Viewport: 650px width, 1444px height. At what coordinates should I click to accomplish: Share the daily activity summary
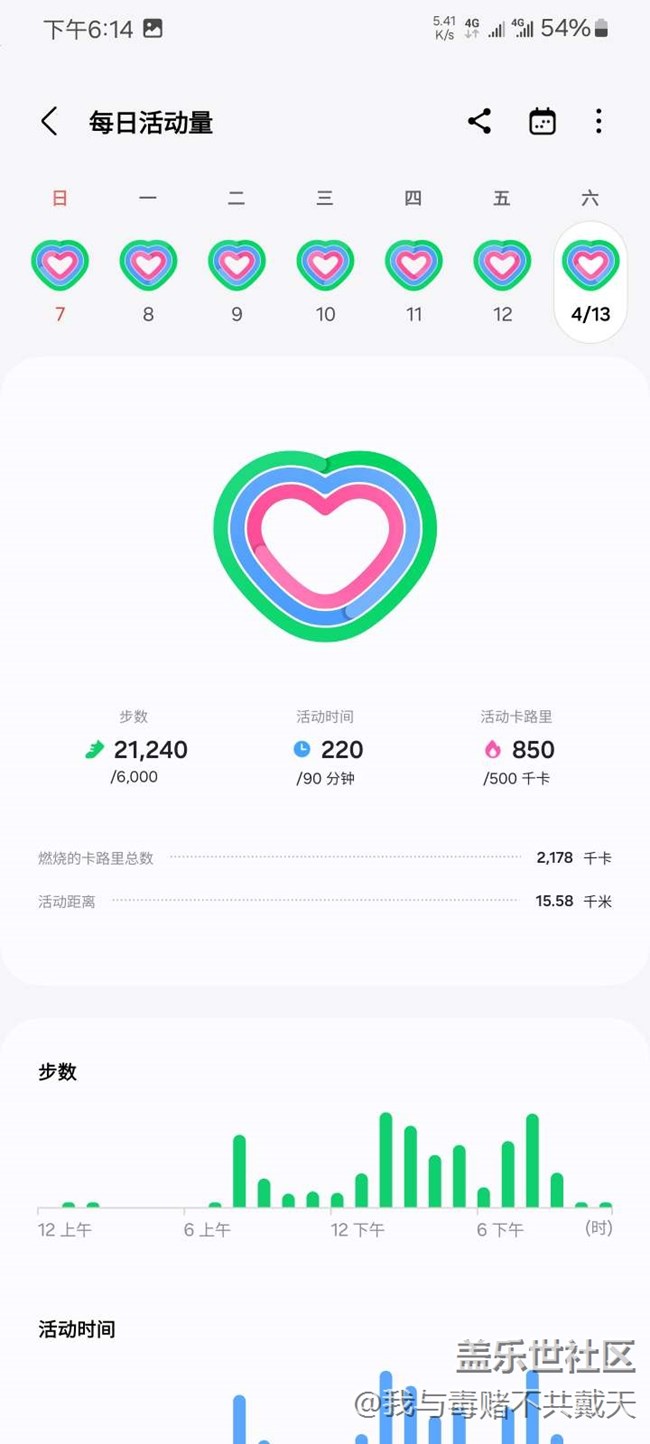(x=480, y=122)
